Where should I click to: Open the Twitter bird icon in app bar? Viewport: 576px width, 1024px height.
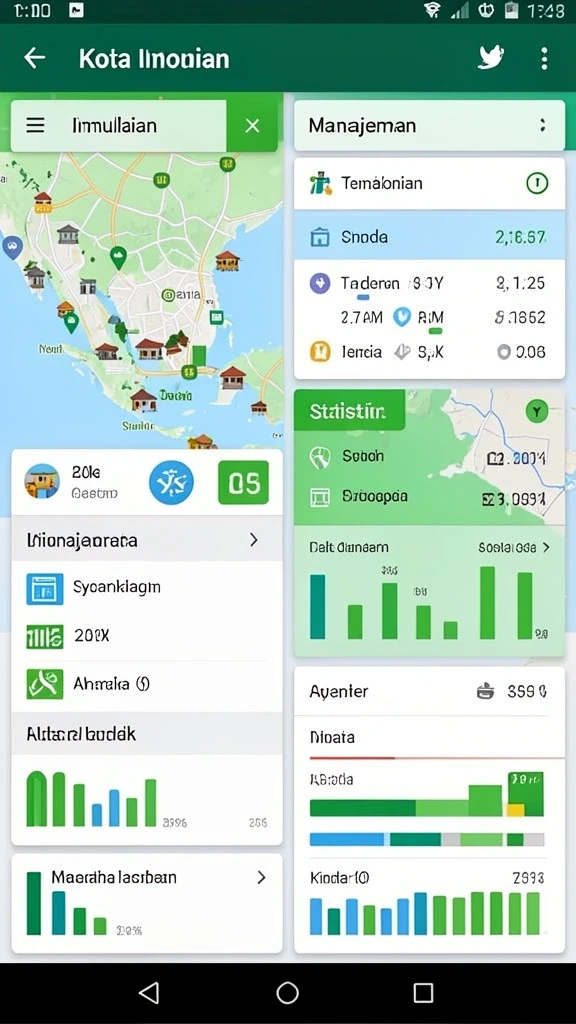[491, 57]
